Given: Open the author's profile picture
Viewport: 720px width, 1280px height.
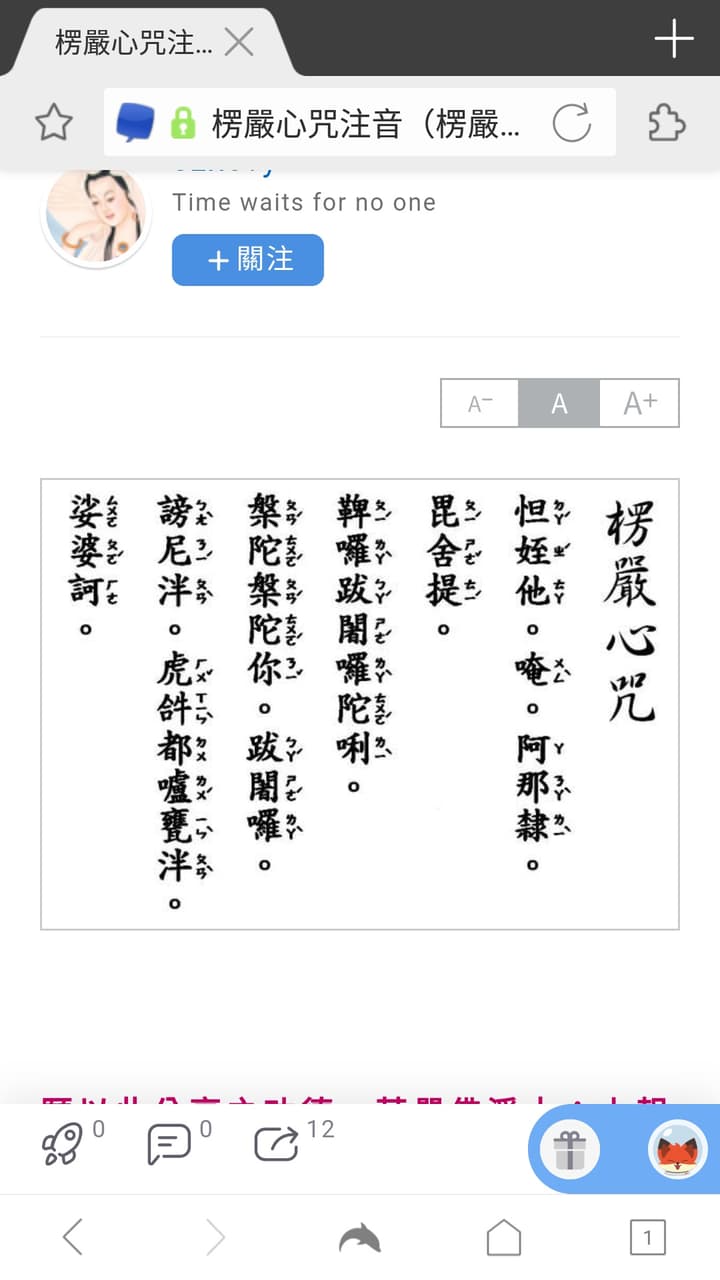Looking at the screenshot, I should 95,214.
